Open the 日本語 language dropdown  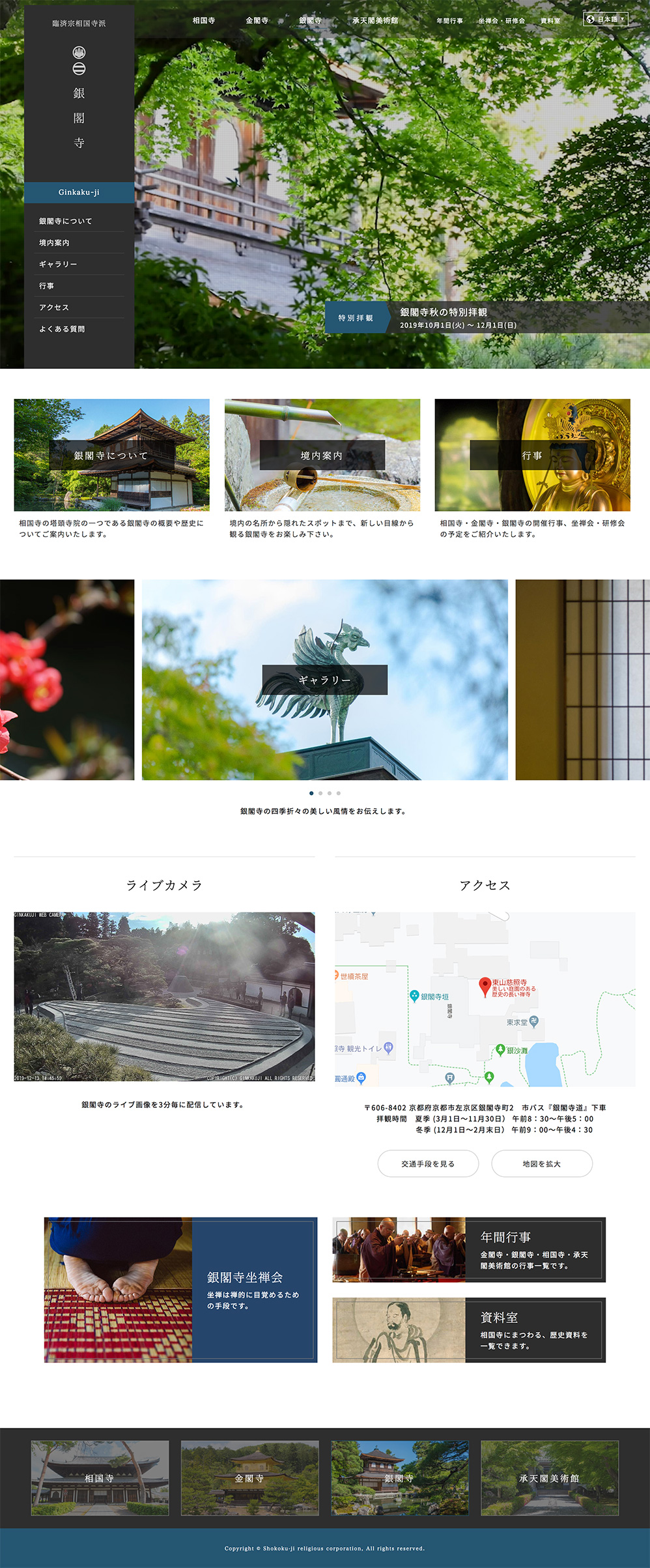click(x=605, y=20)
